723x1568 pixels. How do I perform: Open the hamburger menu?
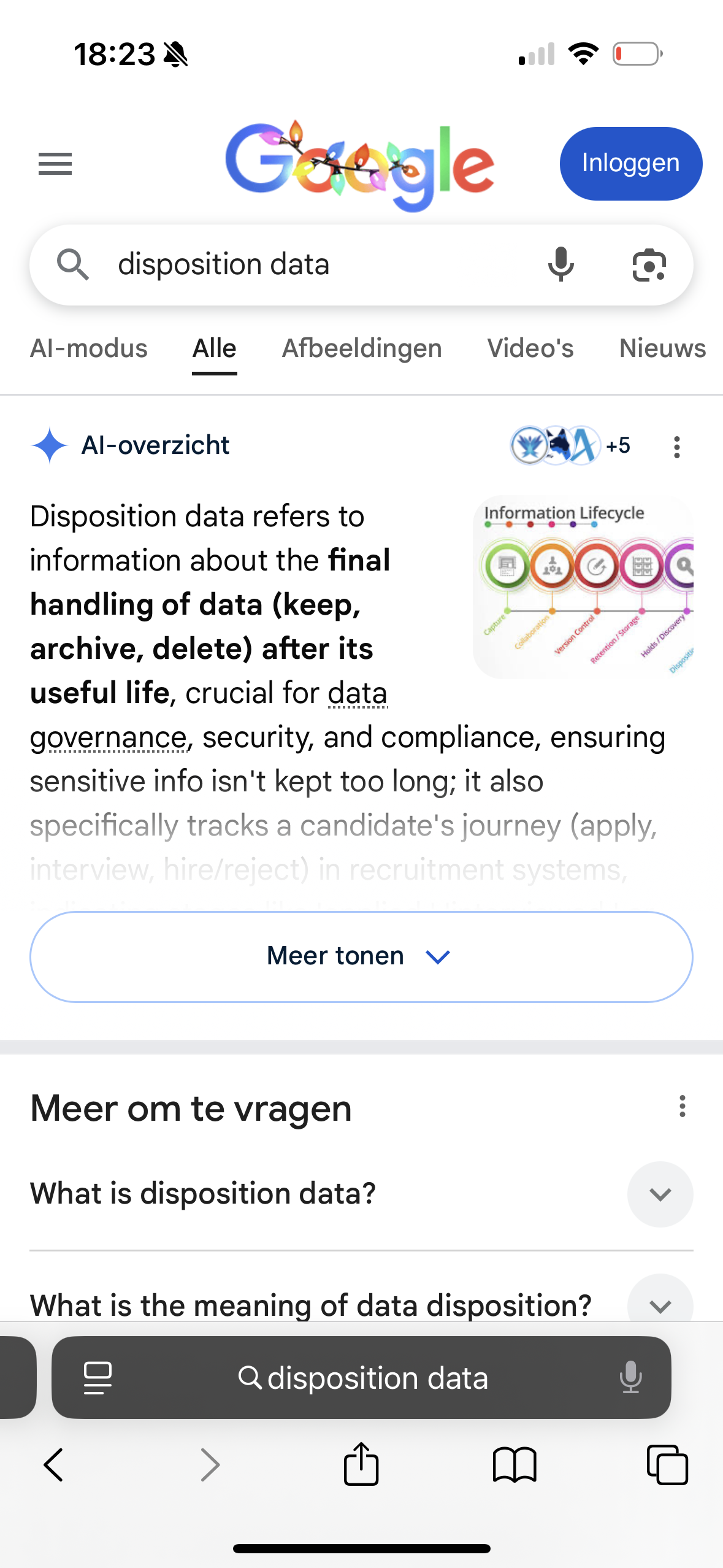55,164
